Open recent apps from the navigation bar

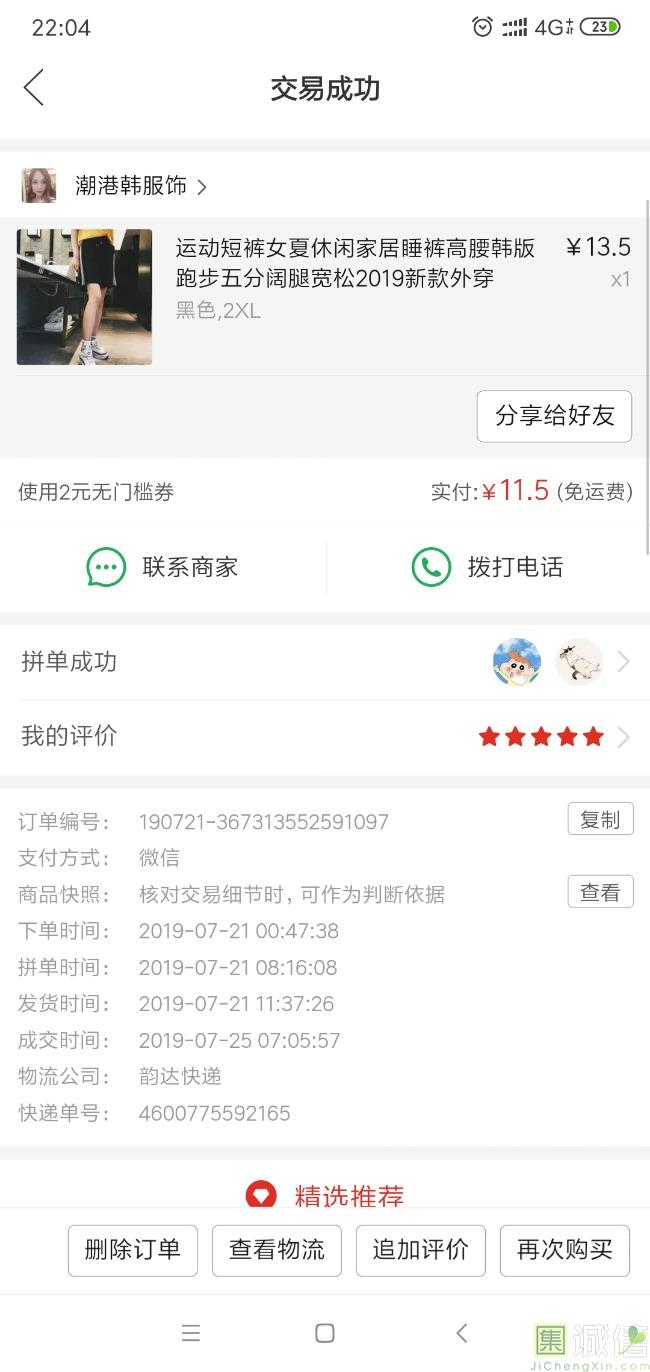[x=191, y=1333]
